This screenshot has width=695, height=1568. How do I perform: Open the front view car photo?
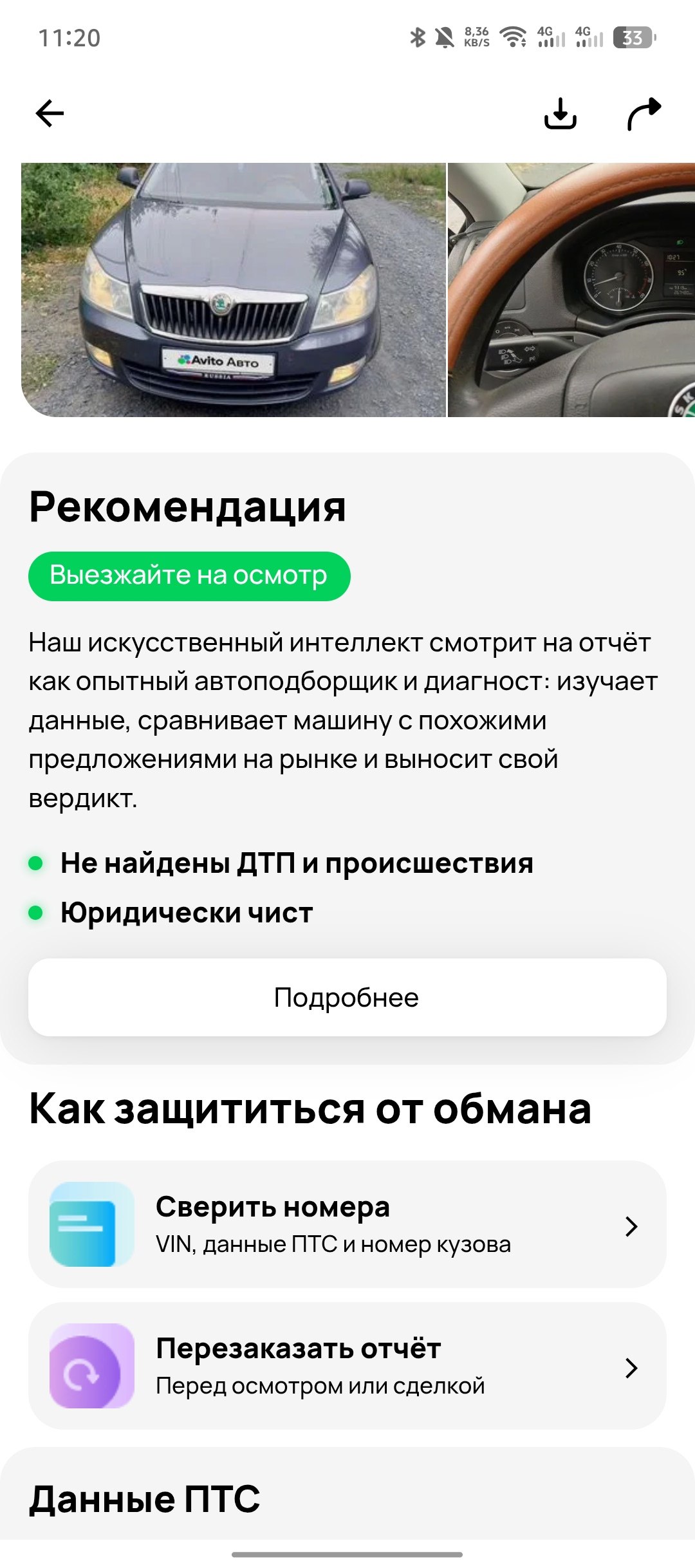tap(233, 290)
